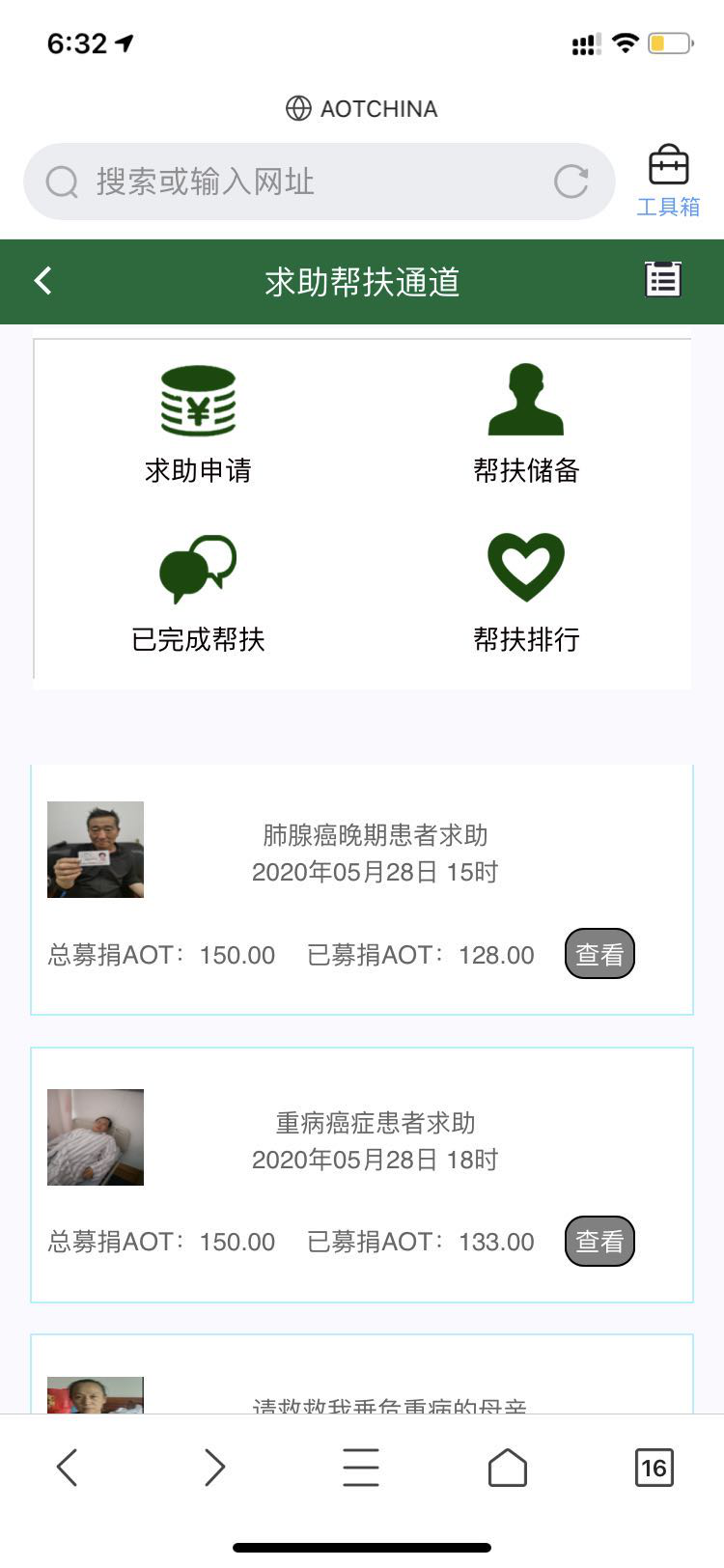
Task: Go back using the header chevron
Action: 41,280
